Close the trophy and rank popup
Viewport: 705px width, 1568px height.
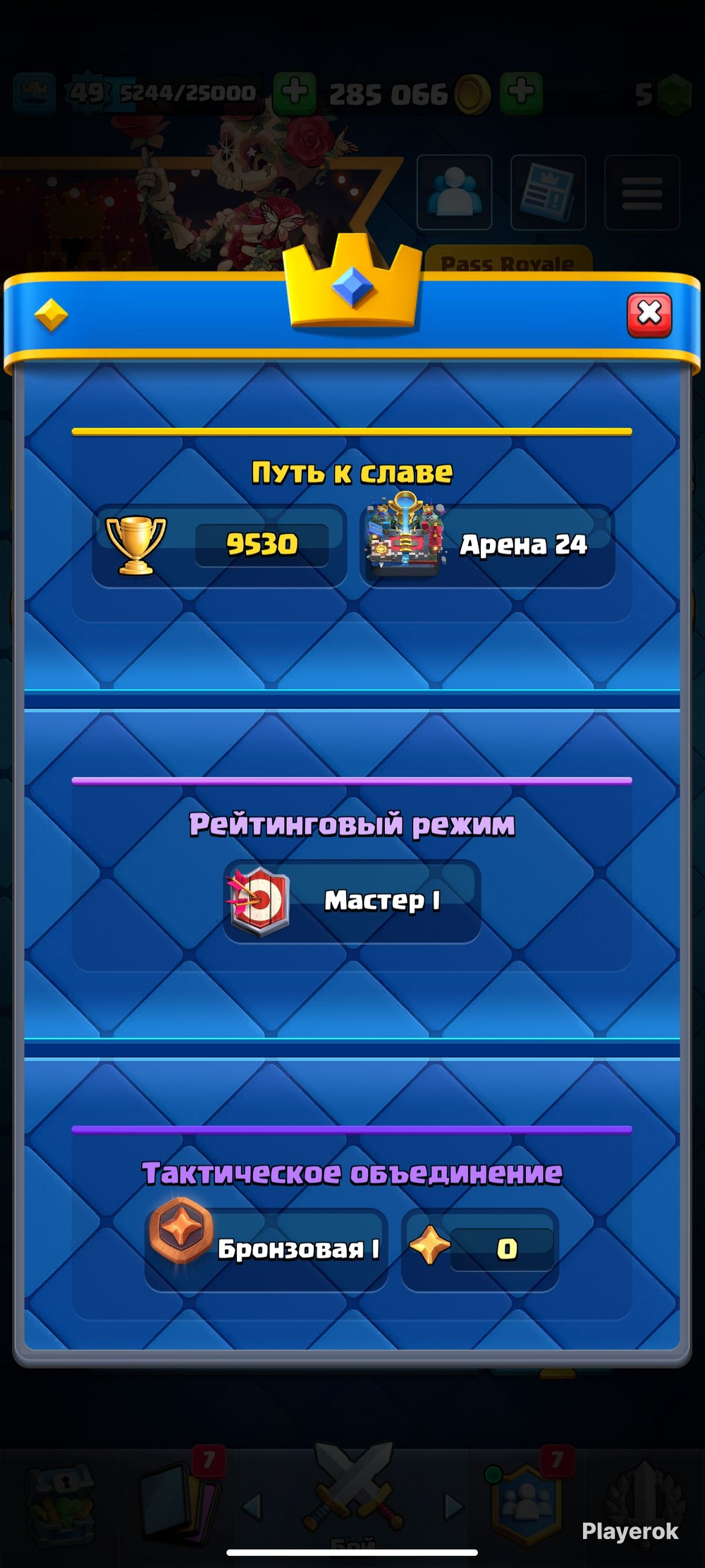(x=649, y=315)
